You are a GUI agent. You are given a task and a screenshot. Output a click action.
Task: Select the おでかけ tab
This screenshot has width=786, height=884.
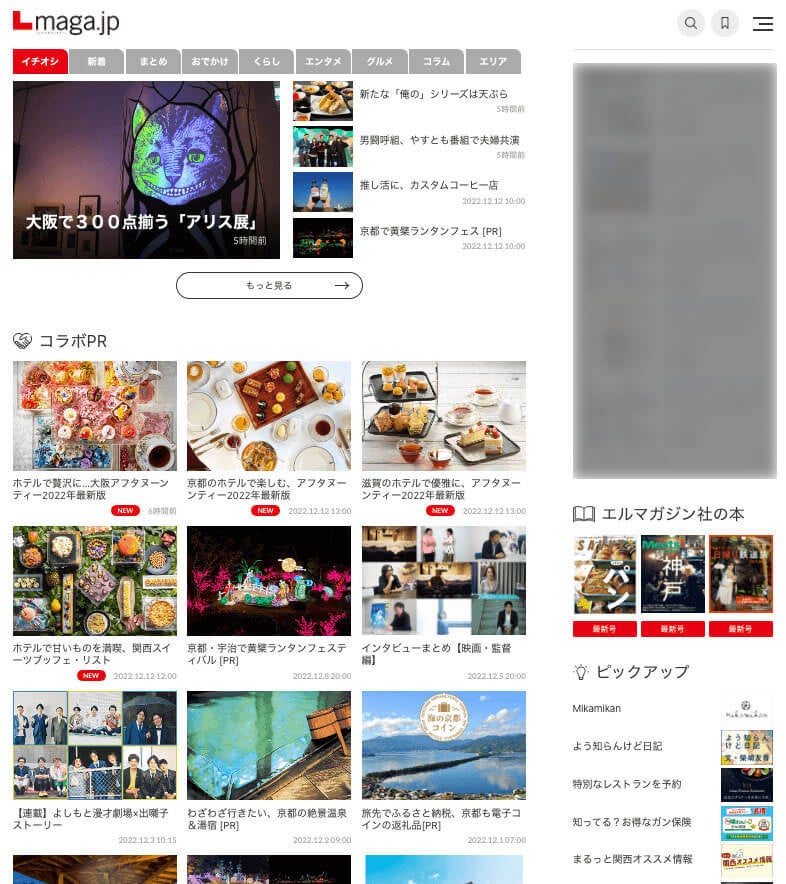tap(210, 62)
